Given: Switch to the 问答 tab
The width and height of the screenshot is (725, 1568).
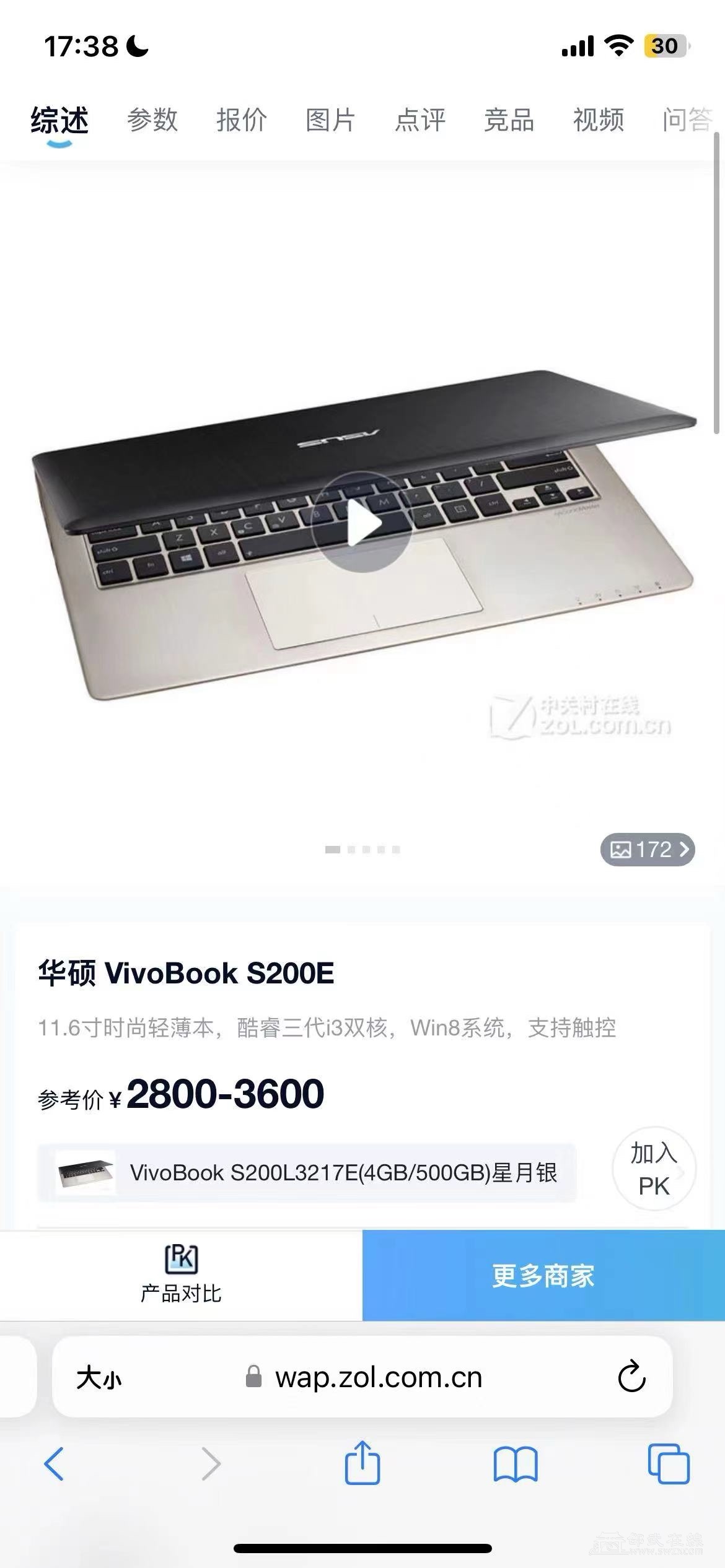Looking at the screenshot, I should tap(687, 120).
